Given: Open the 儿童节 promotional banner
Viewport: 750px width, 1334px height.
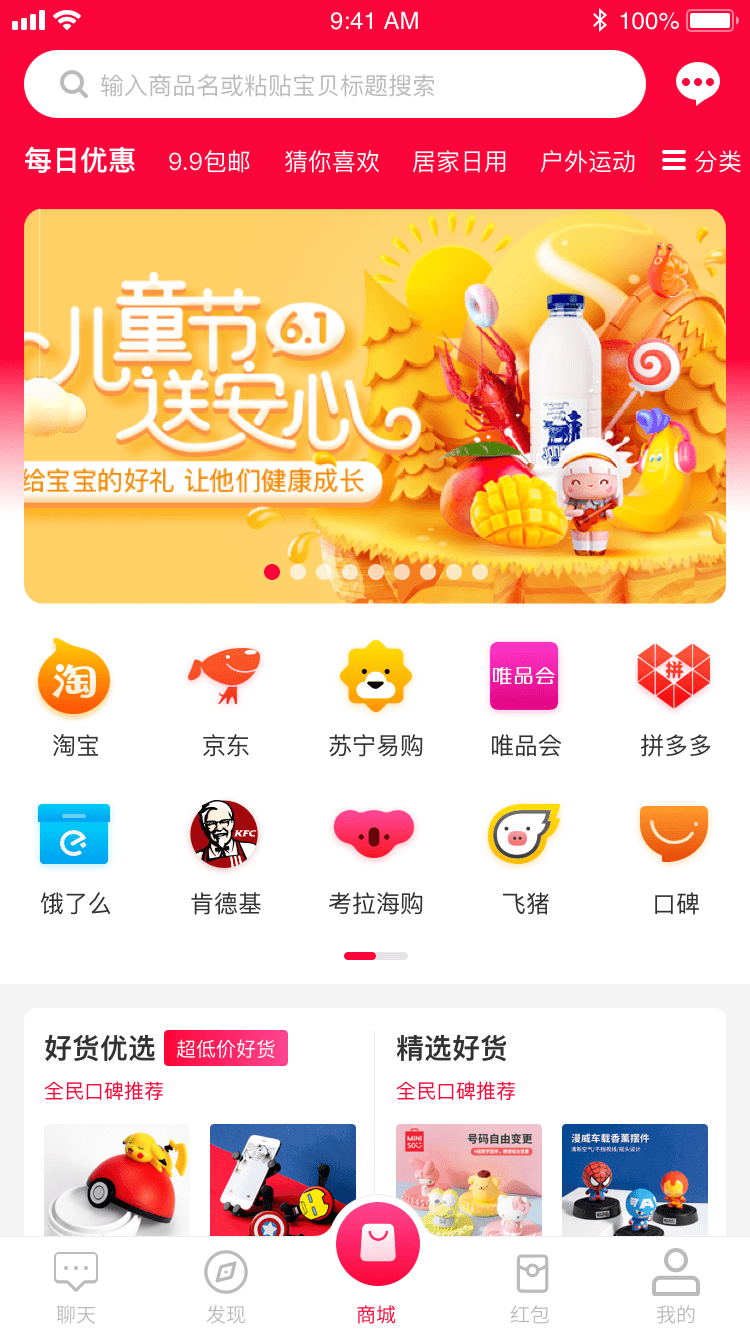Looking at the screenshot, I should click(x=375, y=405).
